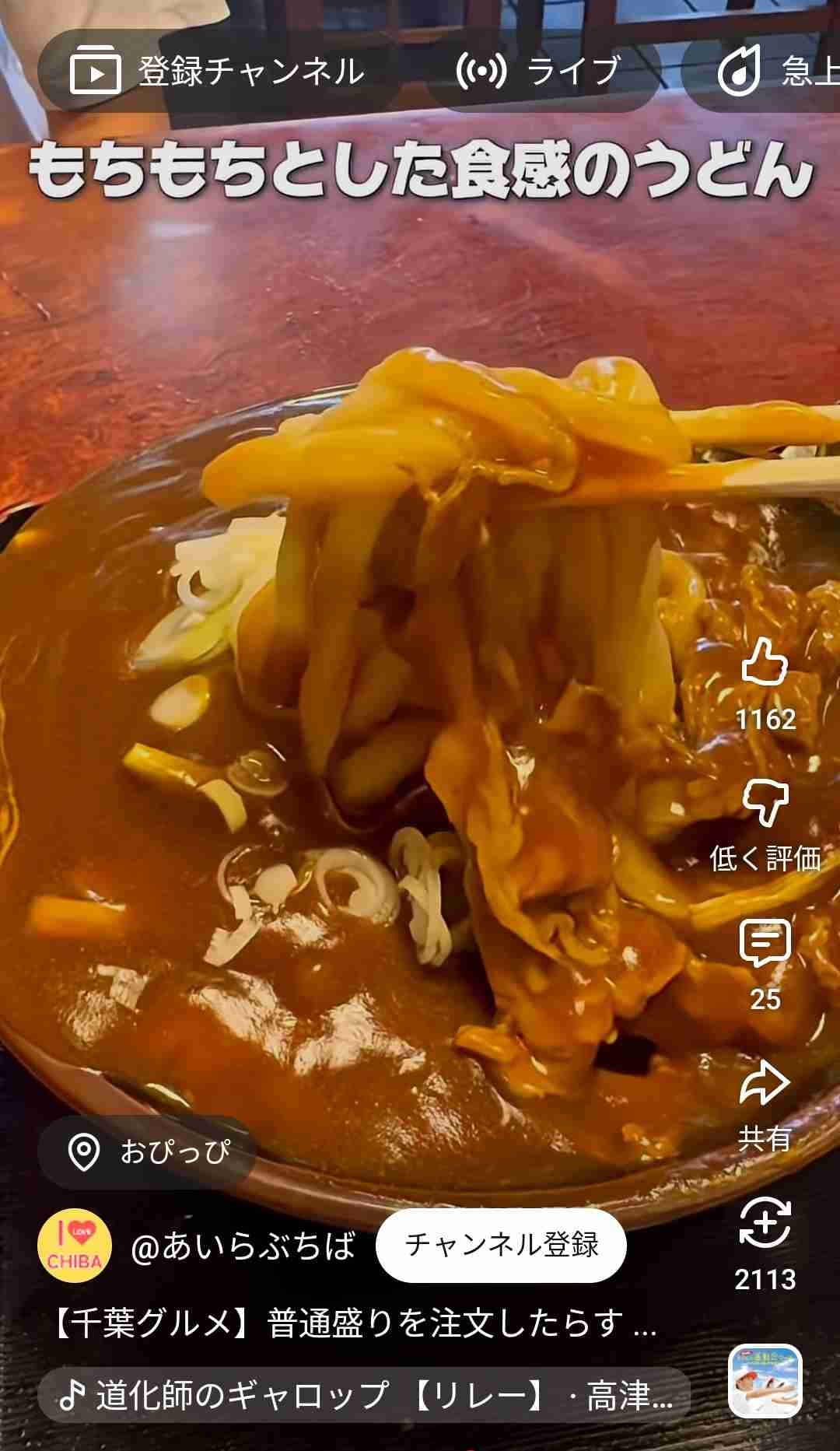Open the @あいらぶちば channel profile
Viewport: 840px width, 1451px height.
pyautogui.click(x=243, y=1246)
